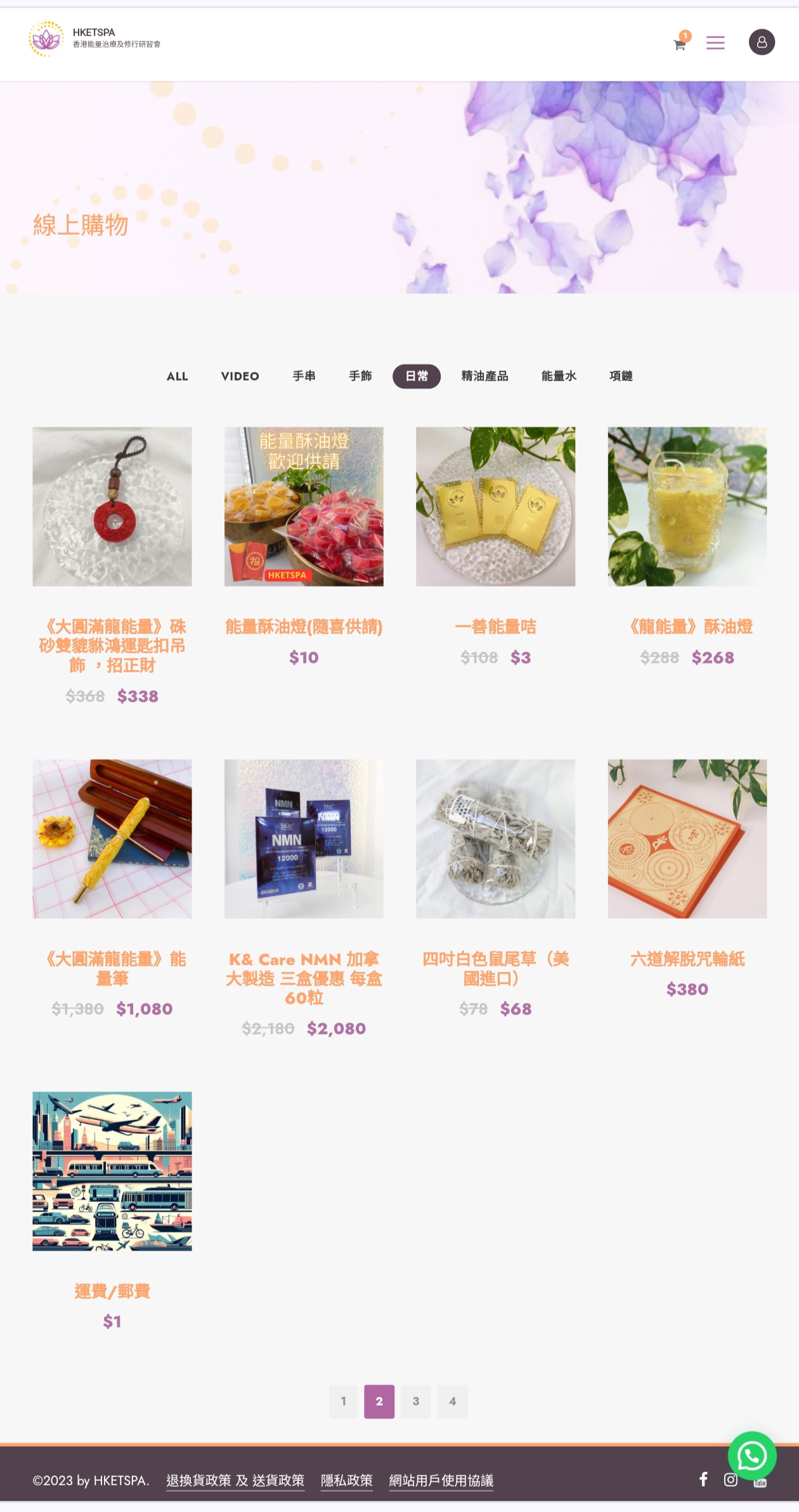Screen dimensions: 799x1512
Task: Open the K& Care NMN product
Action: tap(304, 978)
